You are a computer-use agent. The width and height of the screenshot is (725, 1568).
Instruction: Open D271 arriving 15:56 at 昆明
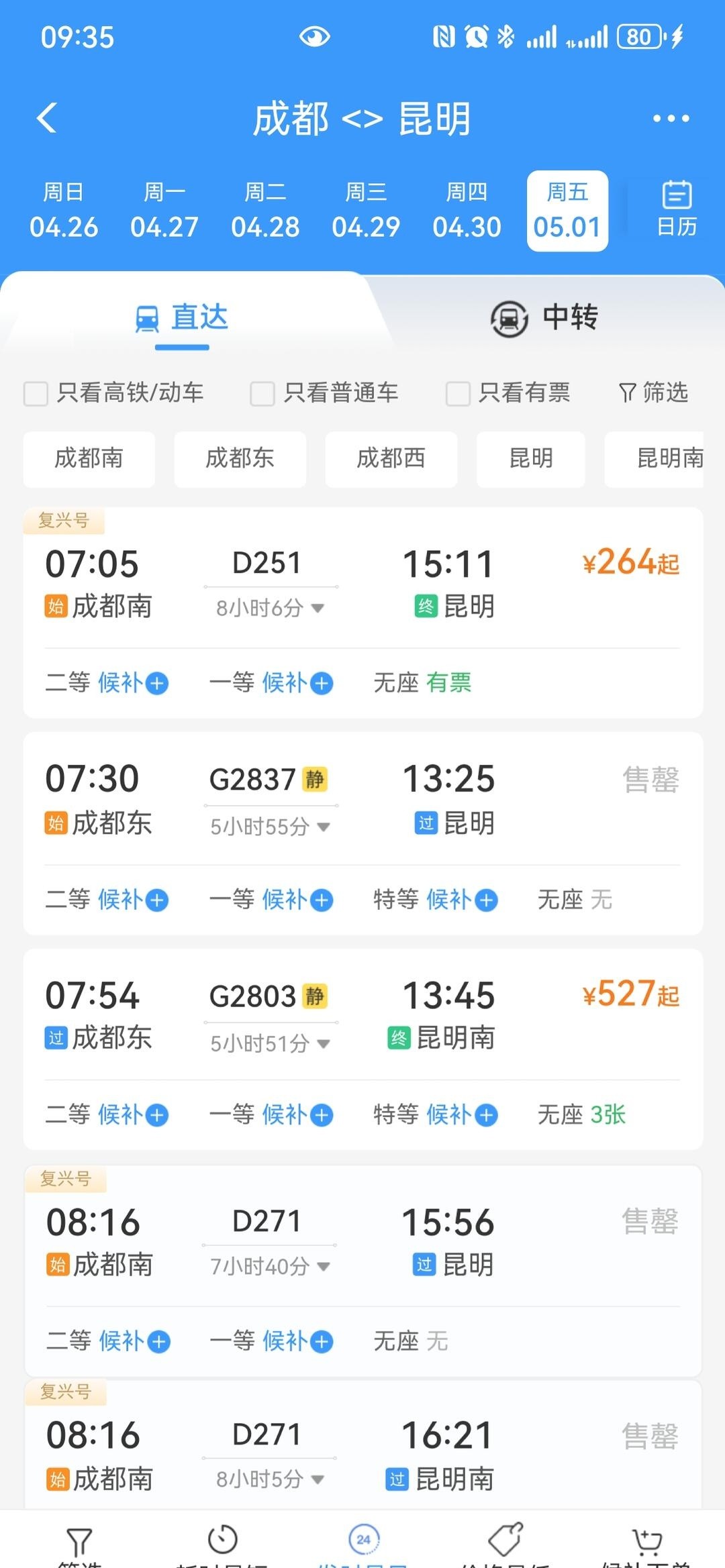pyautogui.click(x=362, y=1241)
